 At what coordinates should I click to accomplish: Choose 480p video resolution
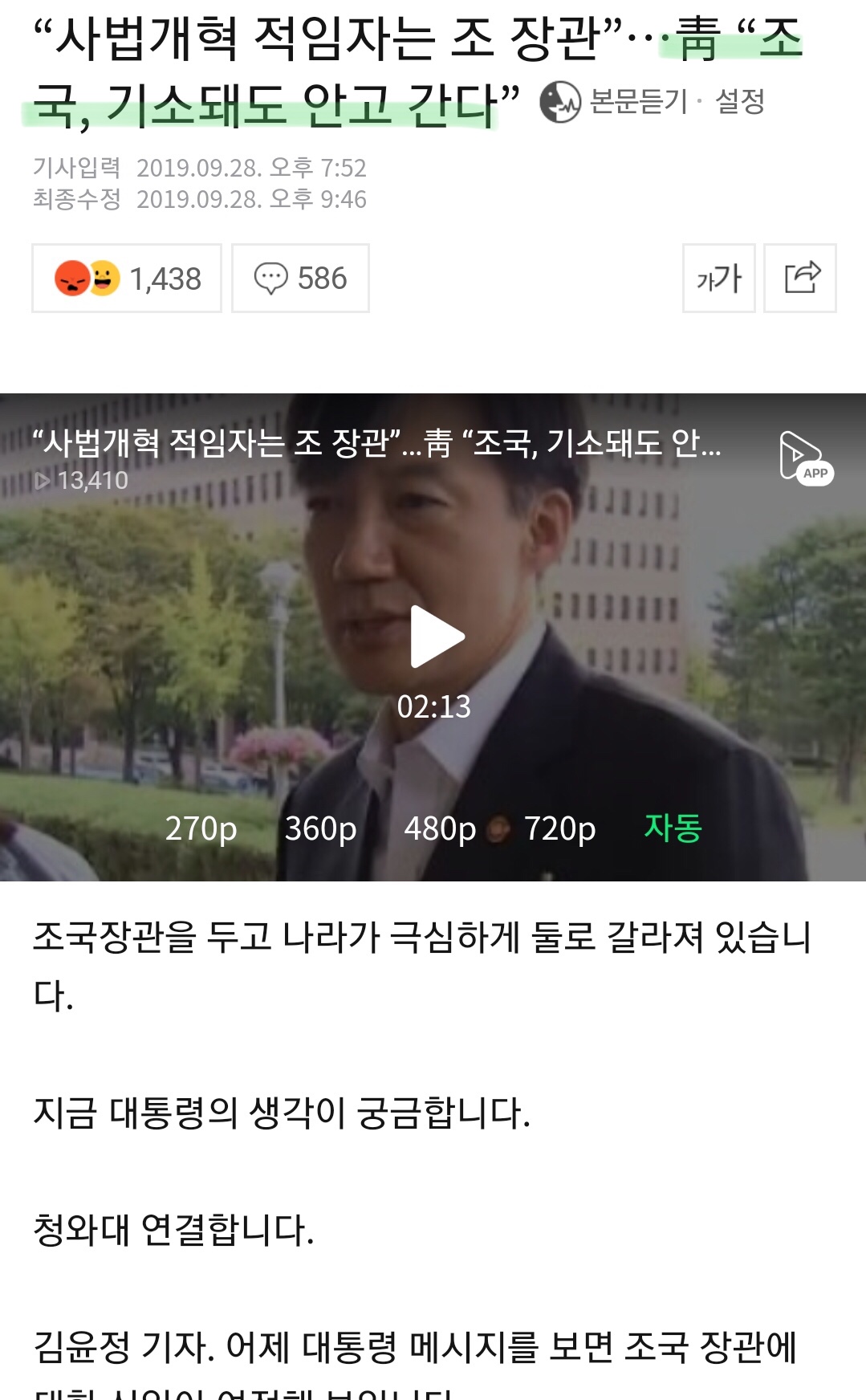tap(440, 828)
